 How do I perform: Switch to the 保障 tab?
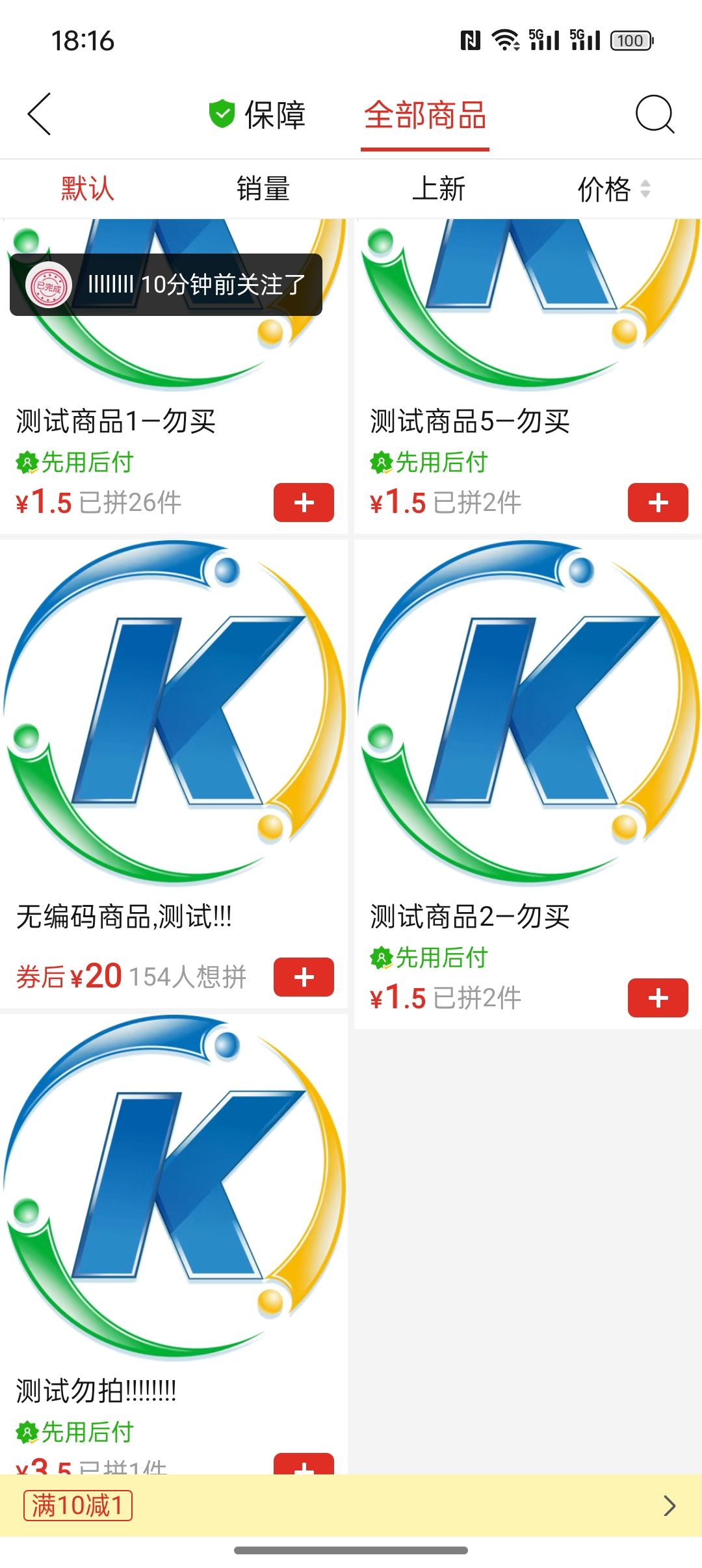(x=257, y=115)
